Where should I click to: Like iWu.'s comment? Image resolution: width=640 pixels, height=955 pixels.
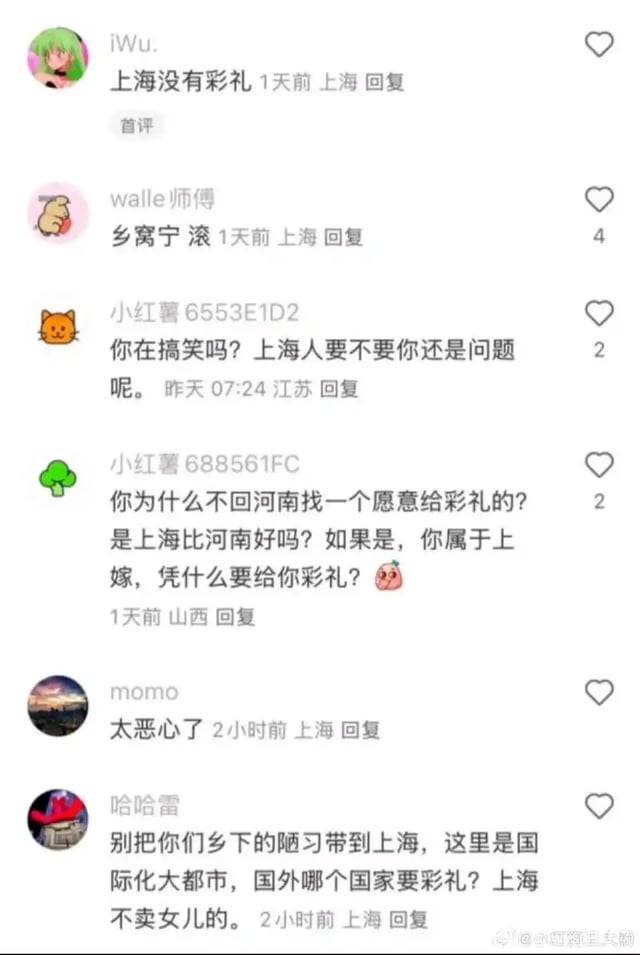[x=598, y=45]
